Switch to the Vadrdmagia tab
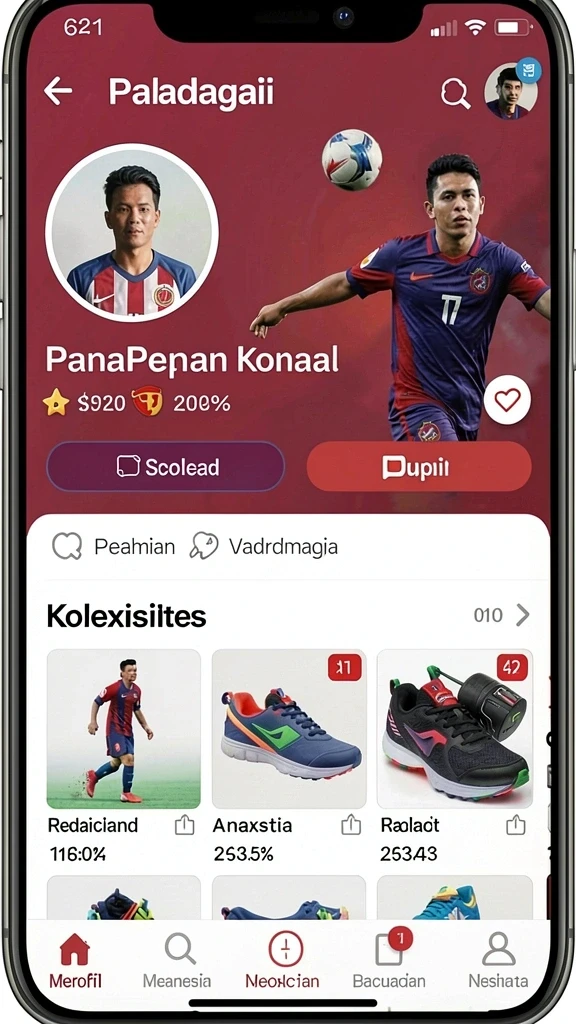Screen dimensions: 576x1024 [x=264, y=547]
